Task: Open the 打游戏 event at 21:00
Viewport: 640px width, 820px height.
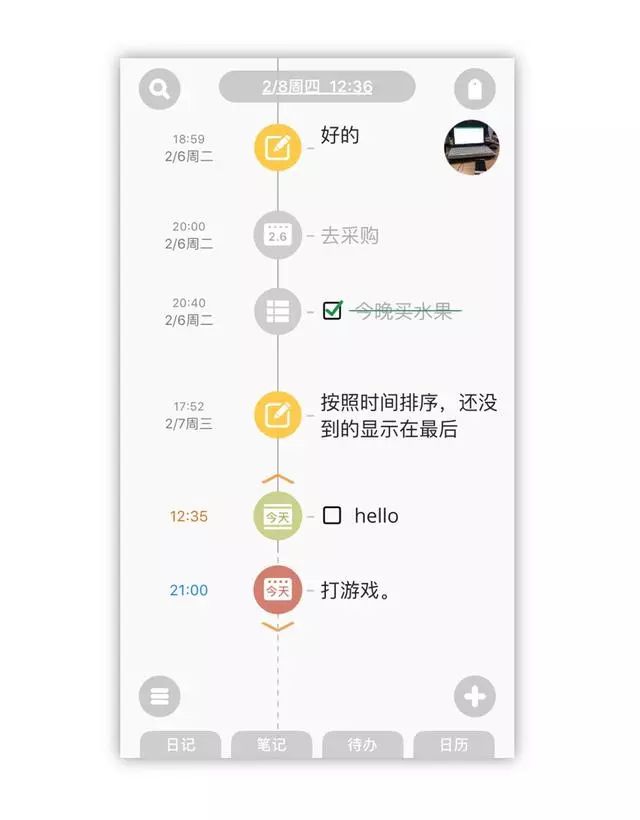Action: [x=355, y=591]
